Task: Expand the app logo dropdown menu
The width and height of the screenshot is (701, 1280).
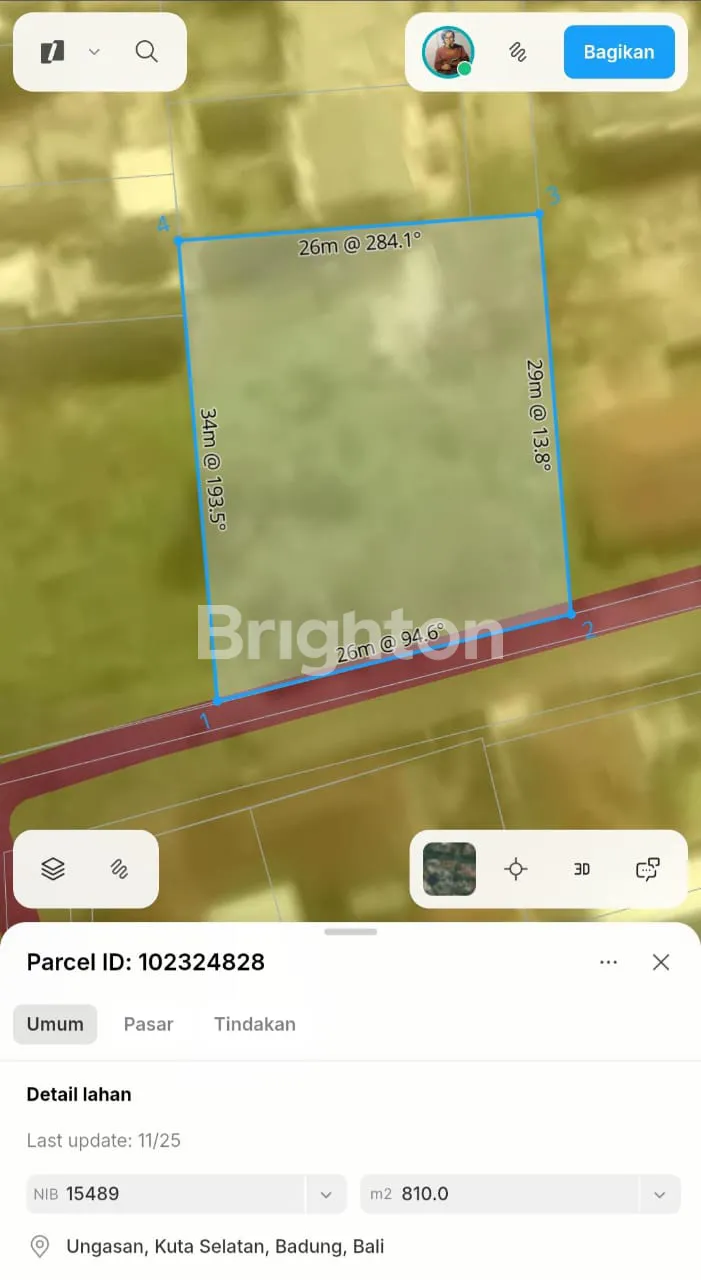Action: pyautogui.click(x=94, y=52)
